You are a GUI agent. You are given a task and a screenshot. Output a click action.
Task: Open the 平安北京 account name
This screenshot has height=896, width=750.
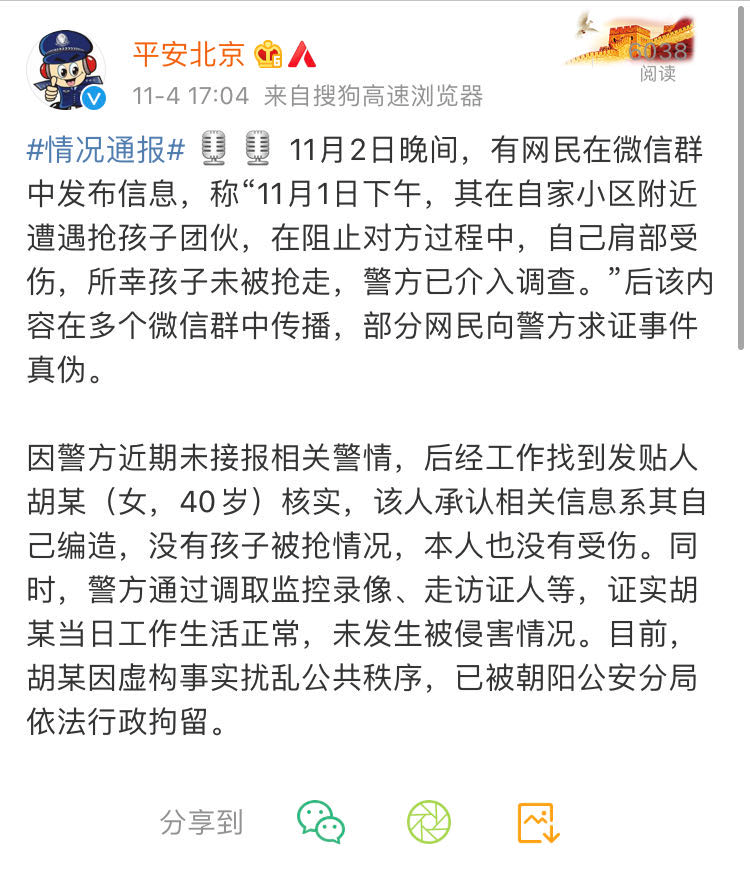tap(188, 54)
